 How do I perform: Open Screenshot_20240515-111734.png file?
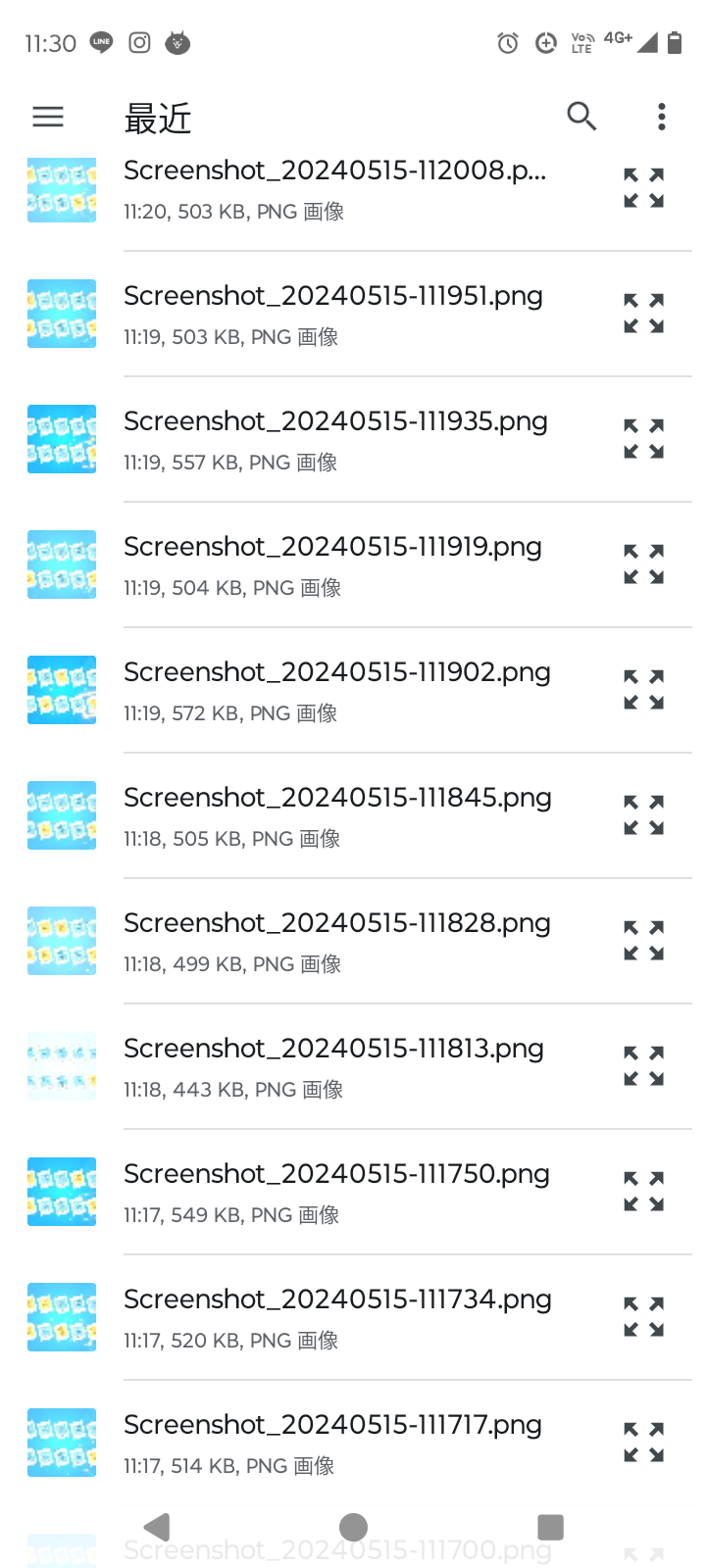point(333,1317)
